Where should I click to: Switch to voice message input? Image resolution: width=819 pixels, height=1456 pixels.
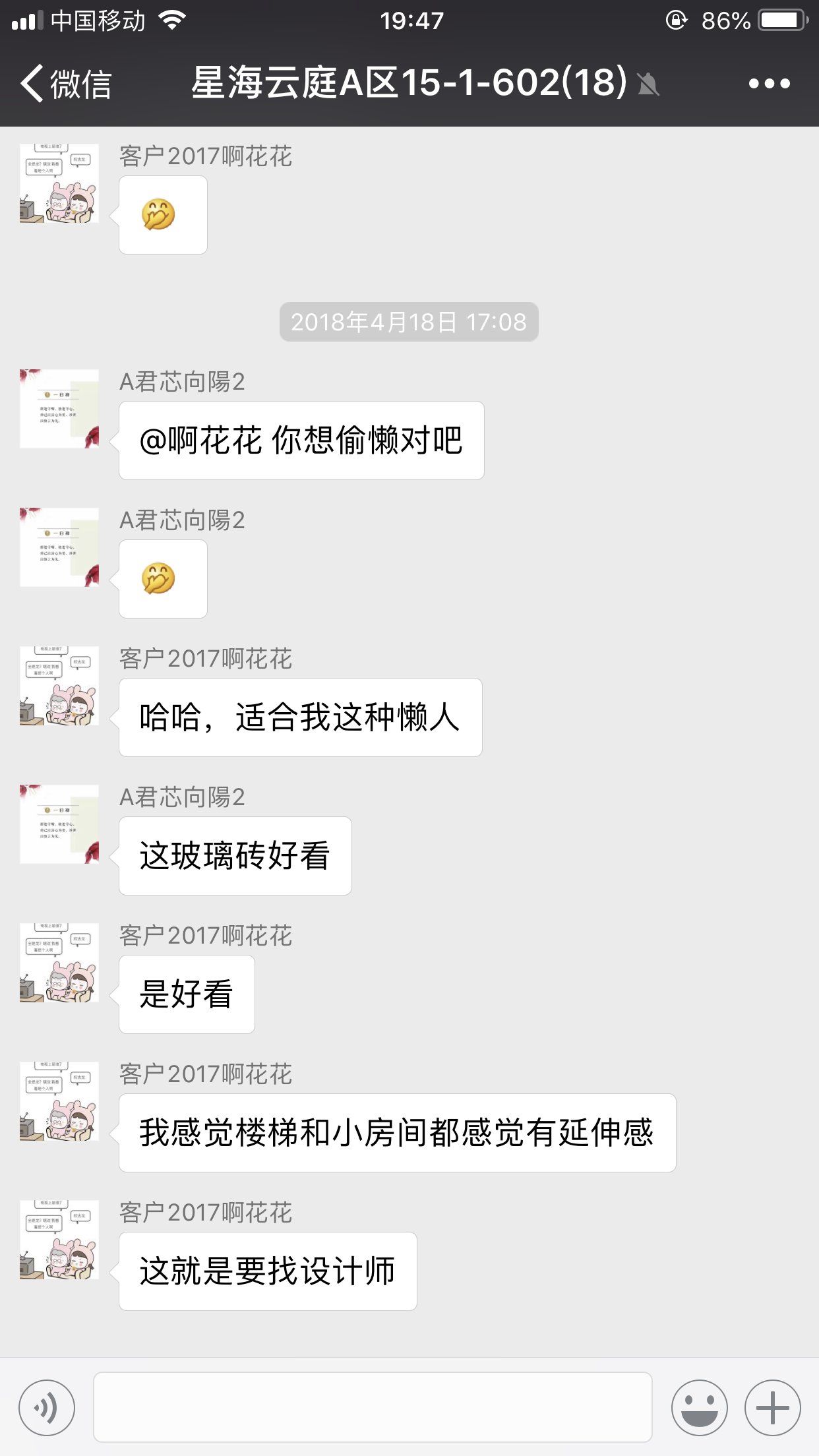[x=47, y=1407]
